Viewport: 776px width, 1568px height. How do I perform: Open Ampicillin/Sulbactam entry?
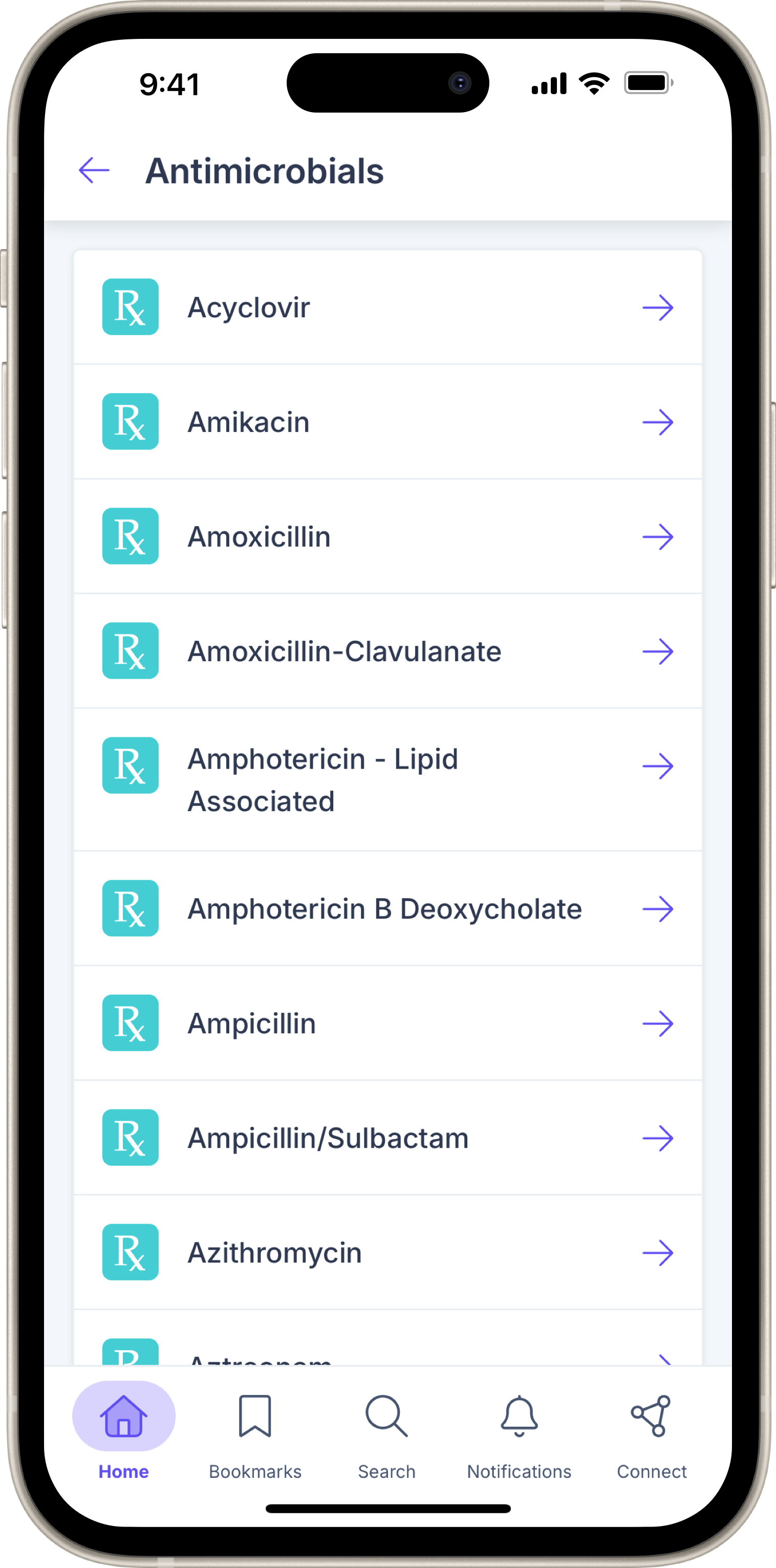point(387,1138)
